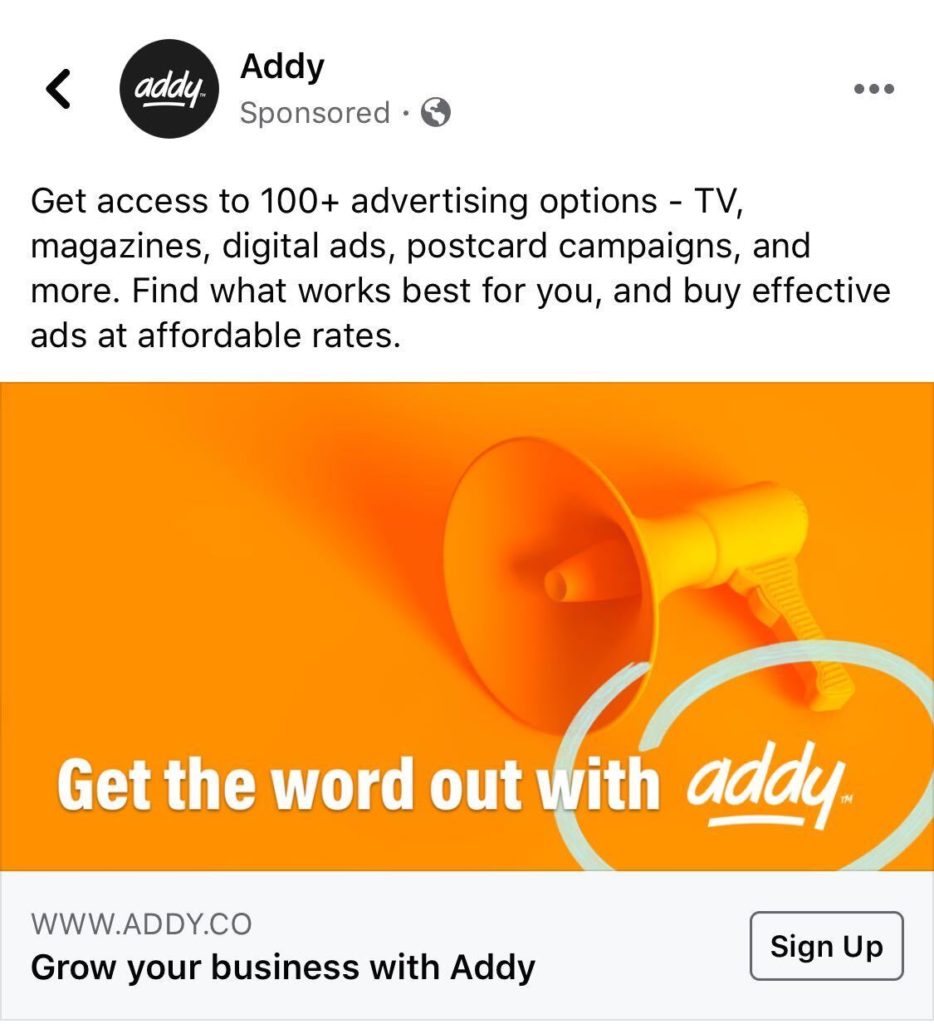This screenshot has height=1024, width=934.
Task: Open the Addy page name link
Action: pyautogui.click(x=282, y=68)
